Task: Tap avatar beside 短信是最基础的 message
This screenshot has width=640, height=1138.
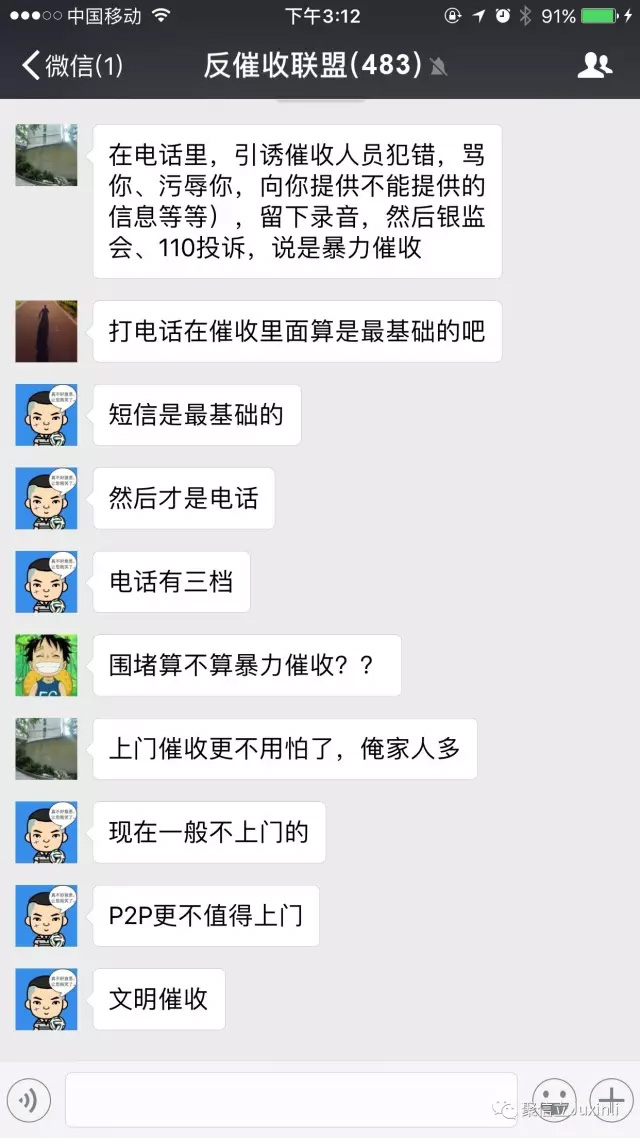Action: pyautogui.click(x=46, y=415)
